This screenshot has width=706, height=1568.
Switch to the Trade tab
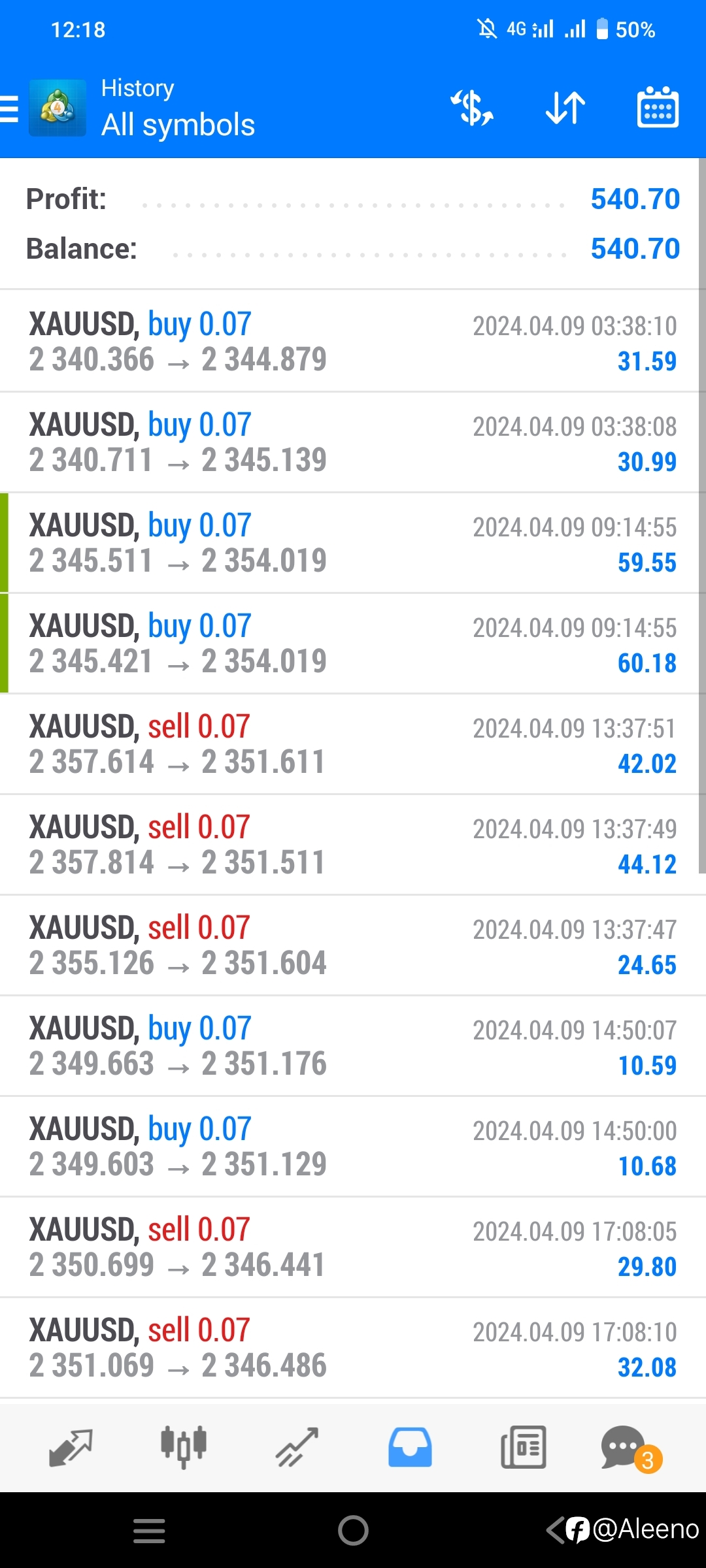point(297,1448)
